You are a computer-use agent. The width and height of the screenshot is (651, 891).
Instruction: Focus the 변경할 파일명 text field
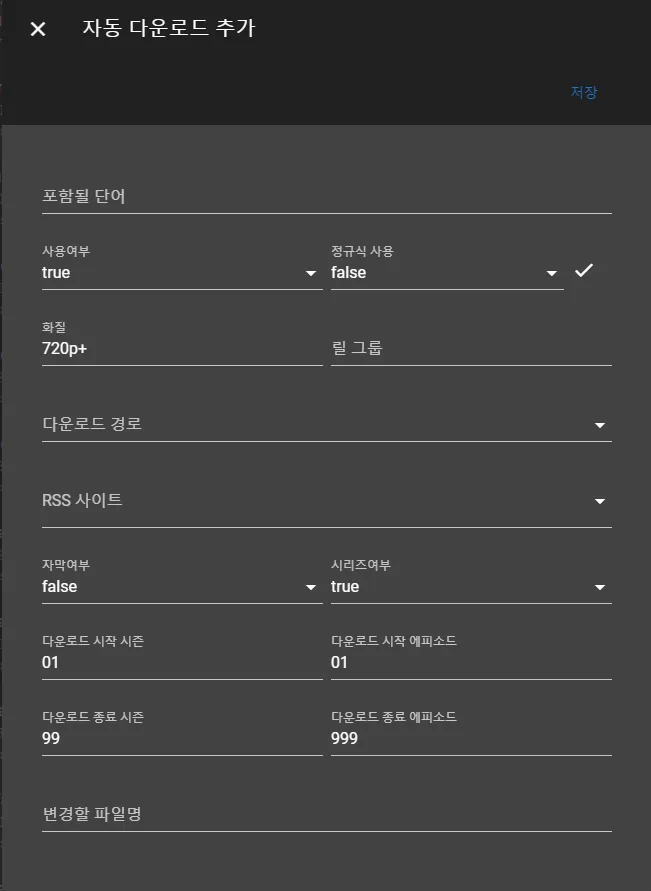coord(326,814)
